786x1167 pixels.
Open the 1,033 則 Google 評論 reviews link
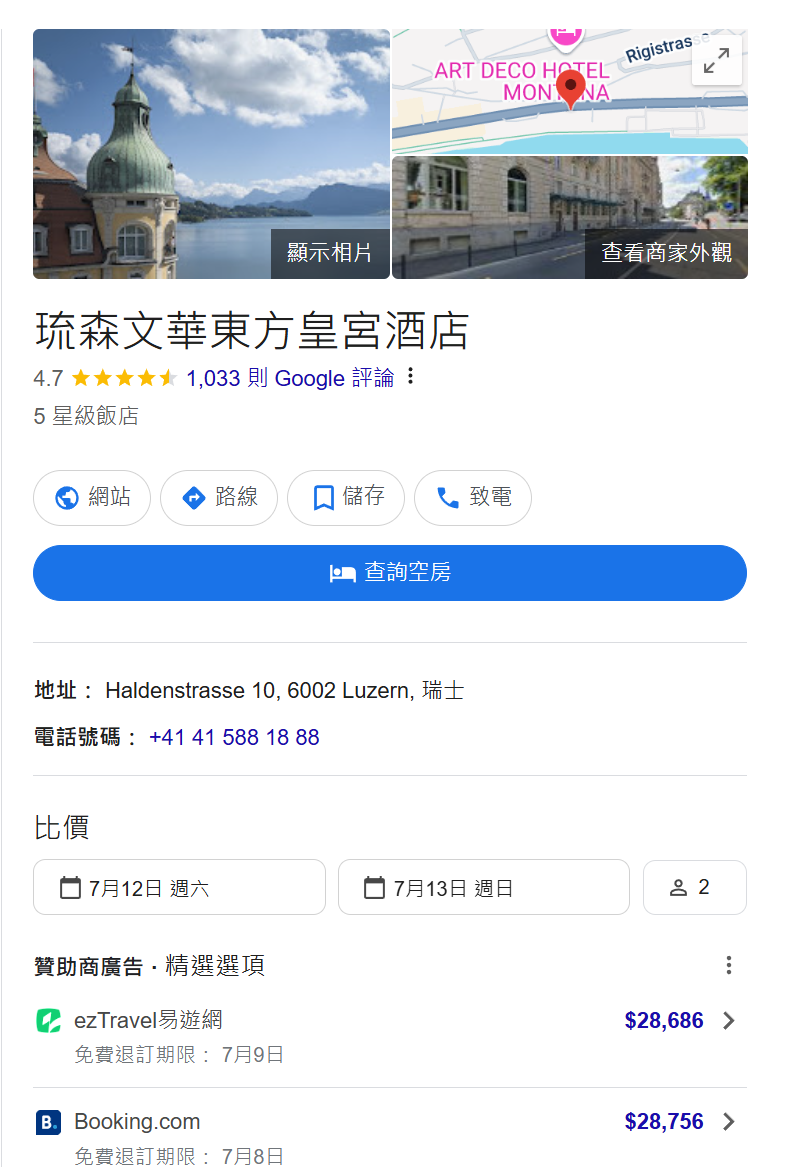290,378
